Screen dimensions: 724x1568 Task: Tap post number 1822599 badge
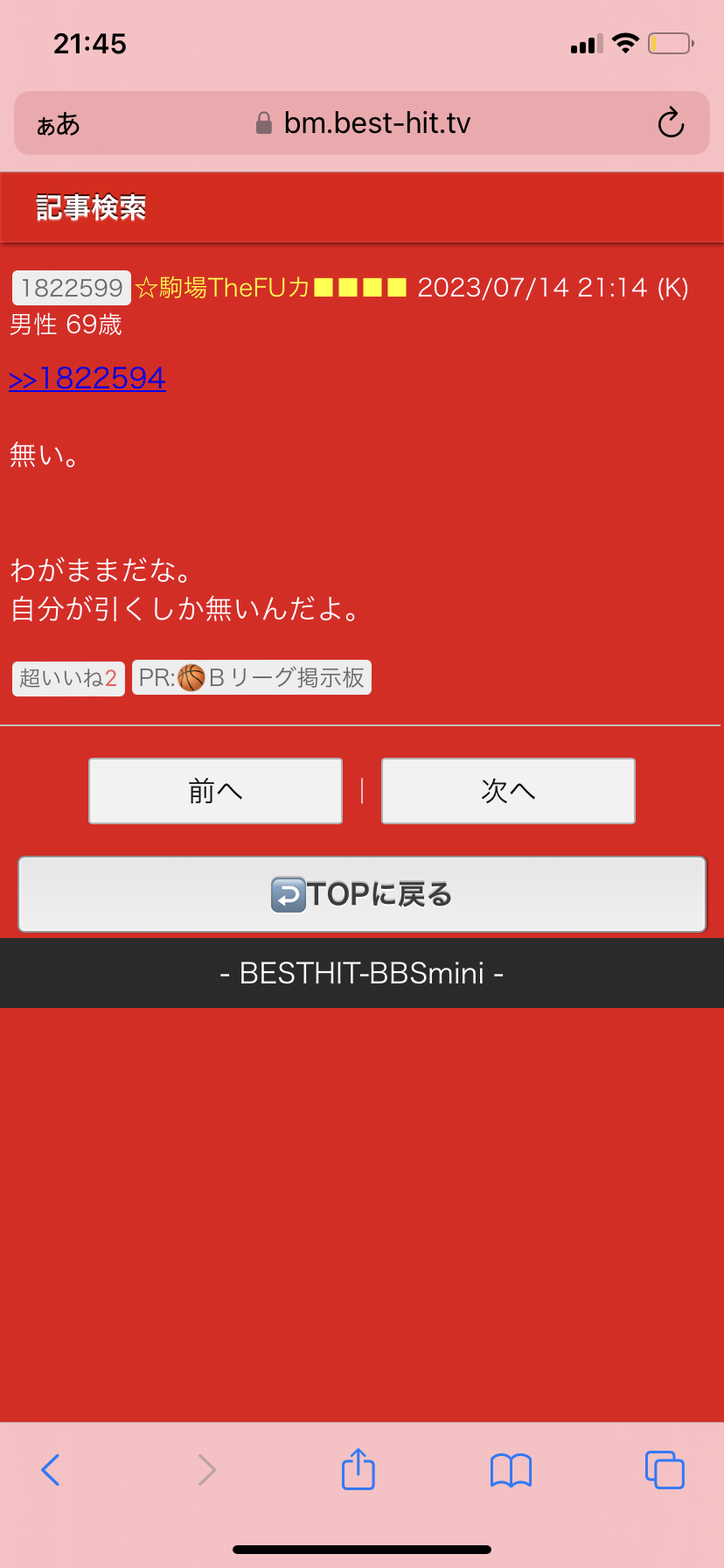click(72, 288)
